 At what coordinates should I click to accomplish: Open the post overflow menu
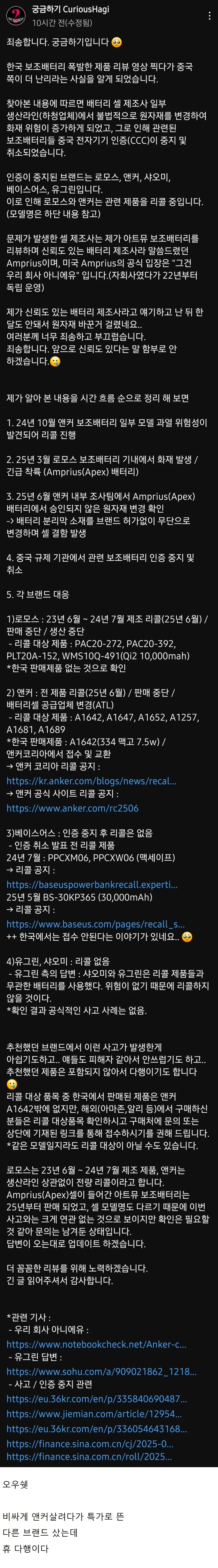click(x=210, y=16)
